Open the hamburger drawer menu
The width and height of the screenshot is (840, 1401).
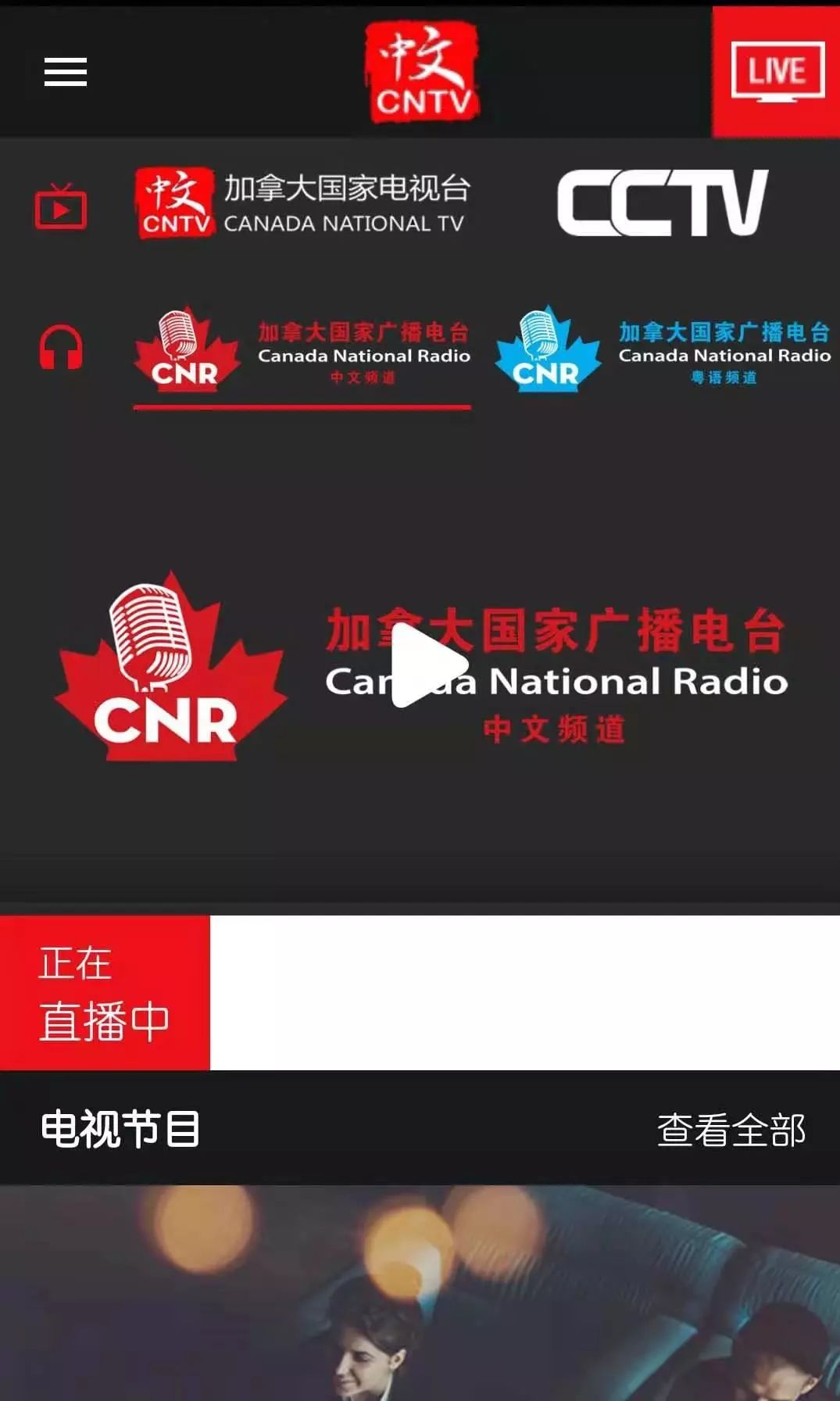pos(65,72)
